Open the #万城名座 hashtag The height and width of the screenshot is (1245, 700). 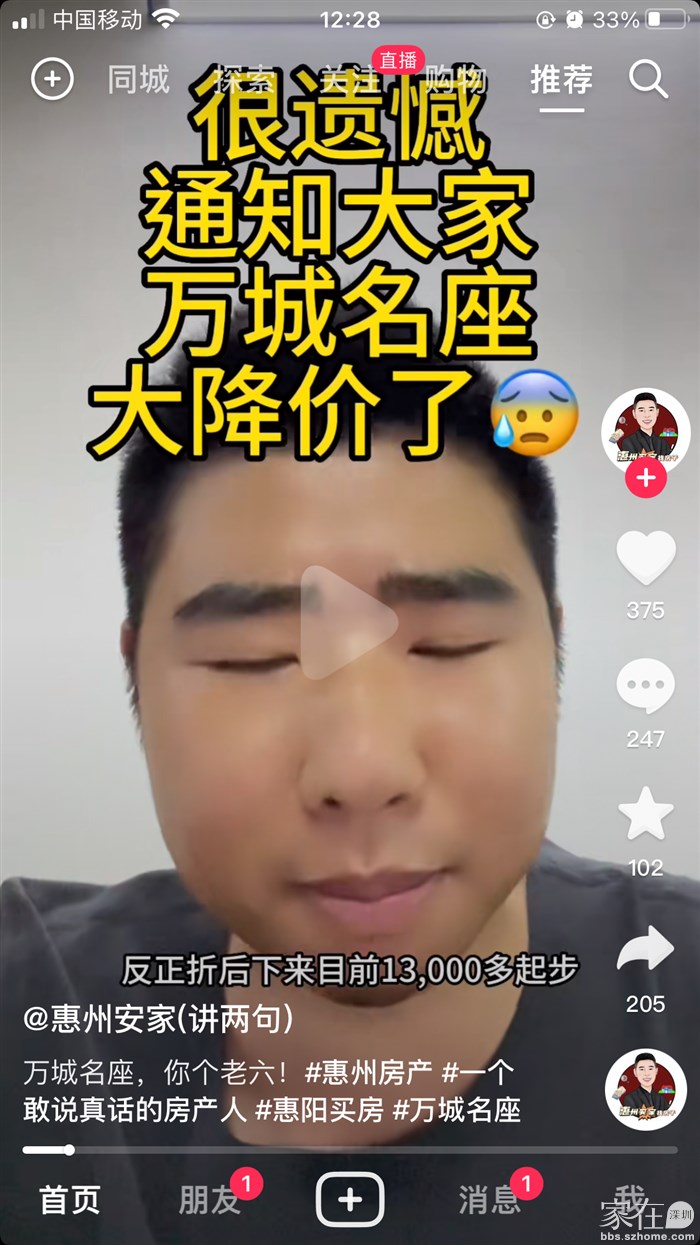click(x=457, y=1110)
